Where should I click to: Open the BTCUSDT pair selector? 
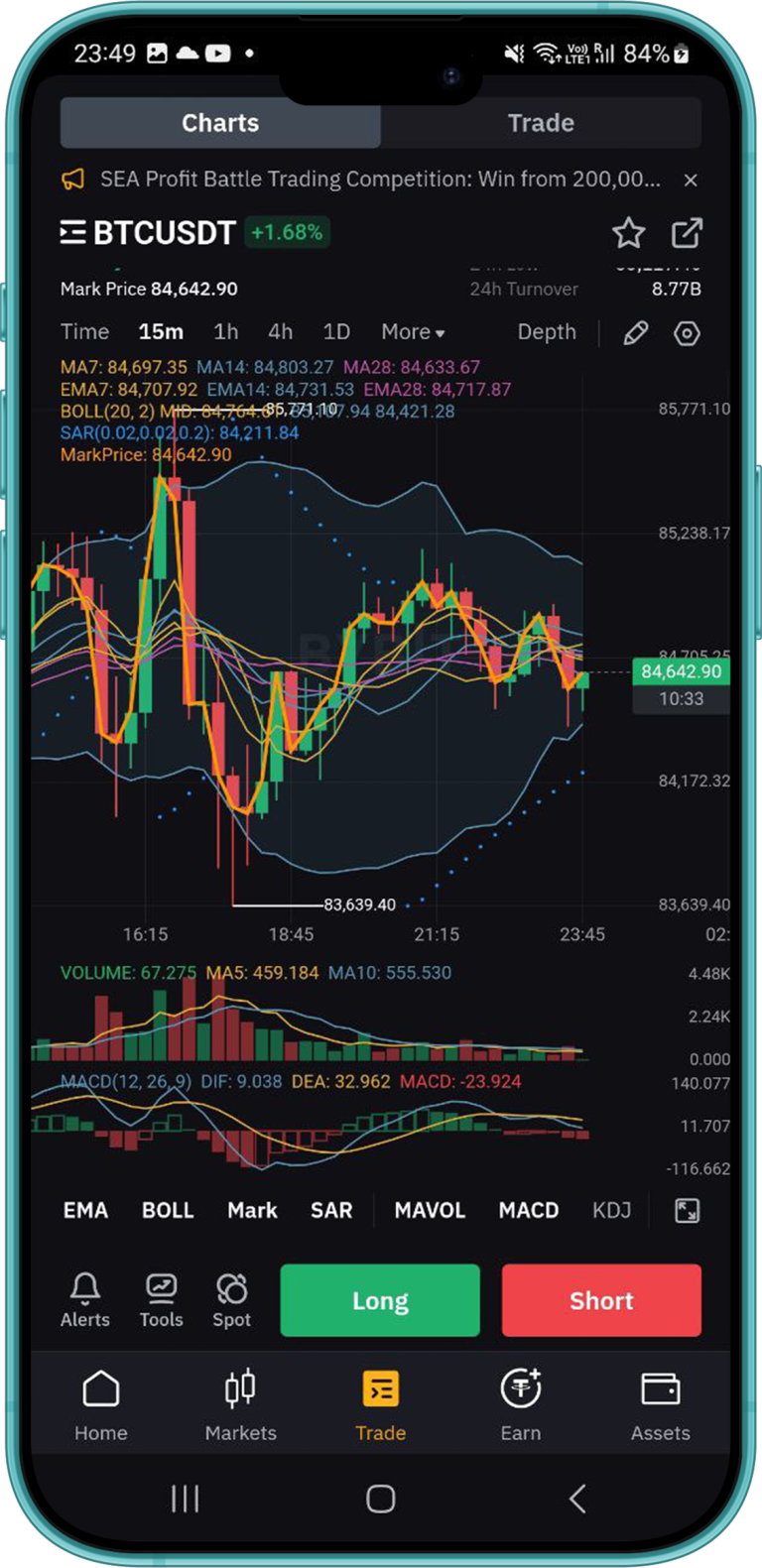(x=149, y=233)
